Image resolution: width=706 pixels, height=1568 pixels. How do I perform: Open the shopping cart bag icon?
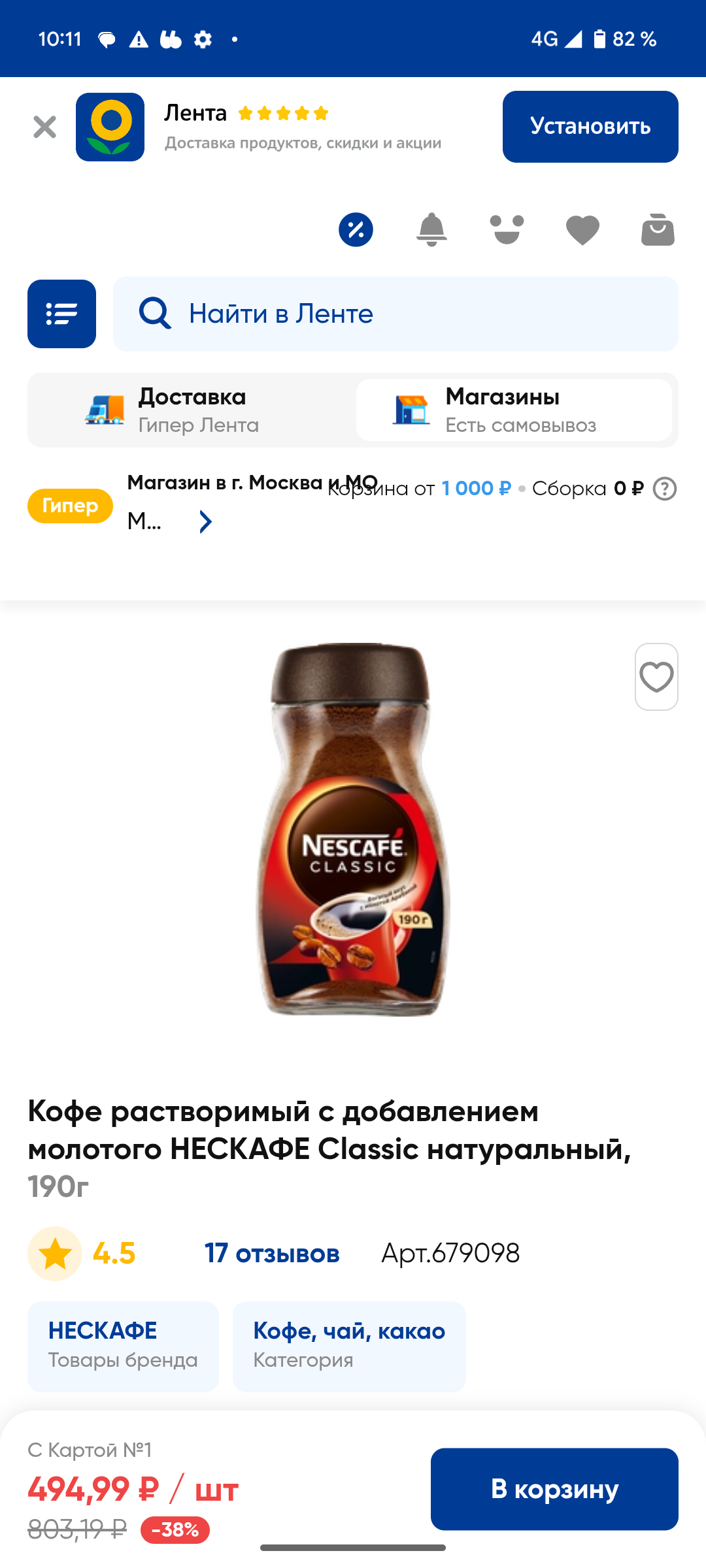pos(658,230)
